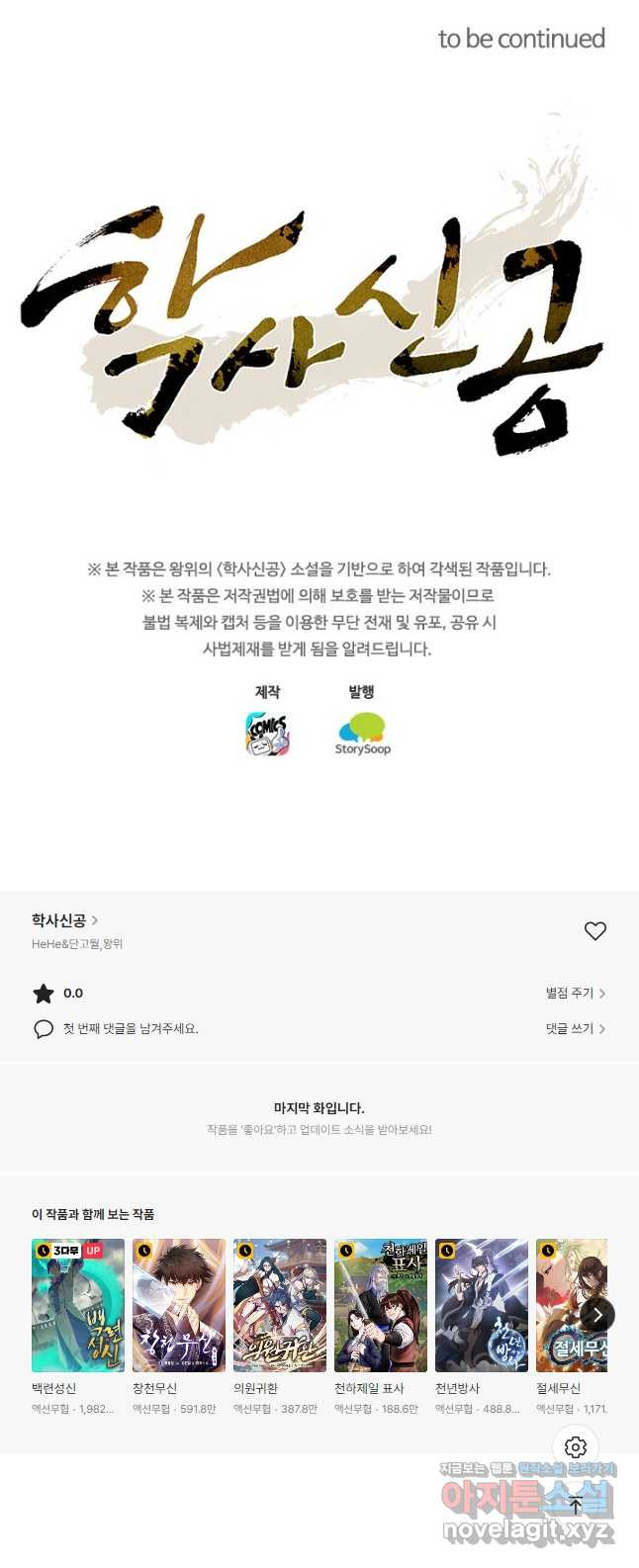
Task: Open the 천하제일 표사 recommendation
Action: click(381, 1305)
